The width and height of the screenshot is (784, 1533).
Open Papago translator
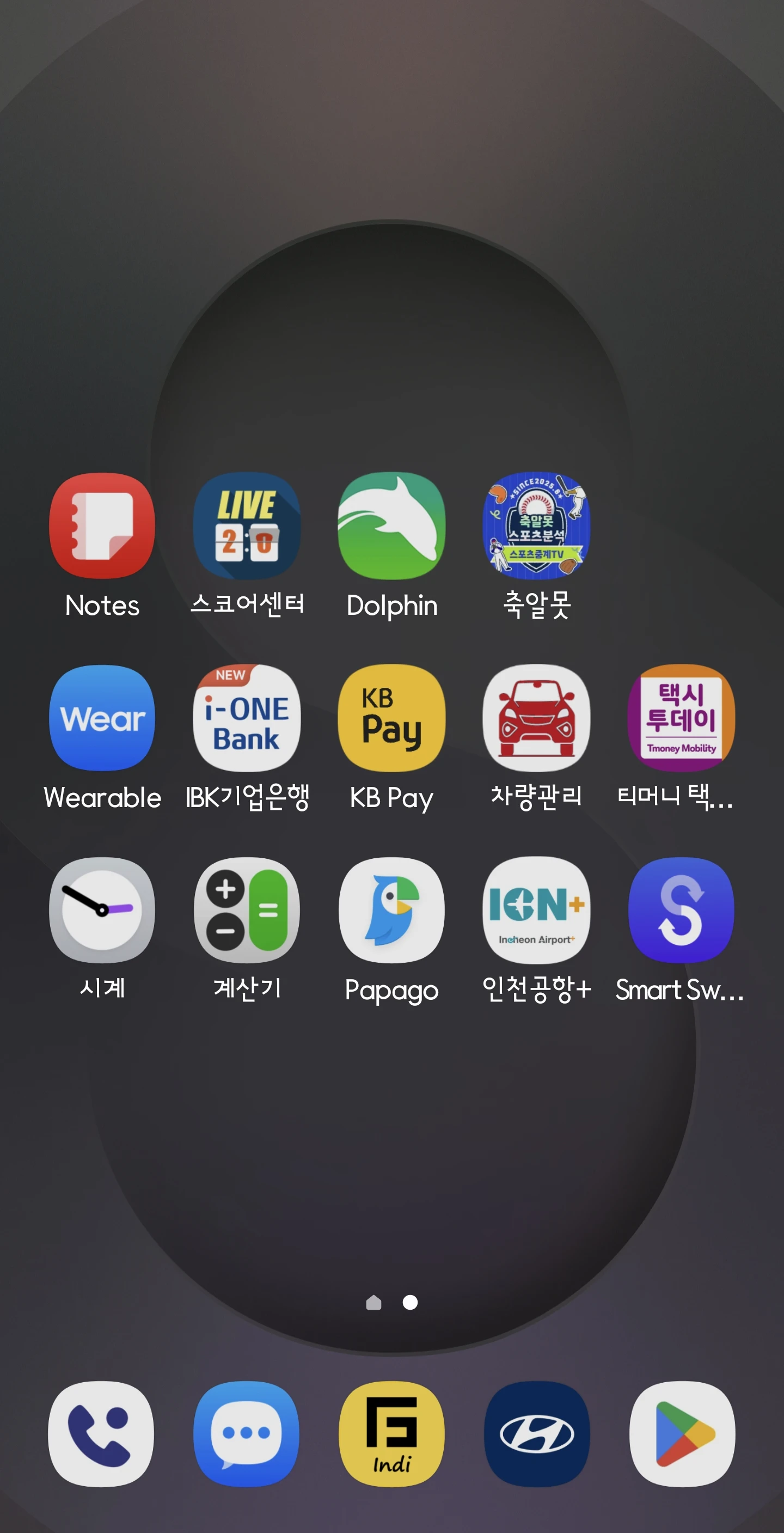(391, 911)
